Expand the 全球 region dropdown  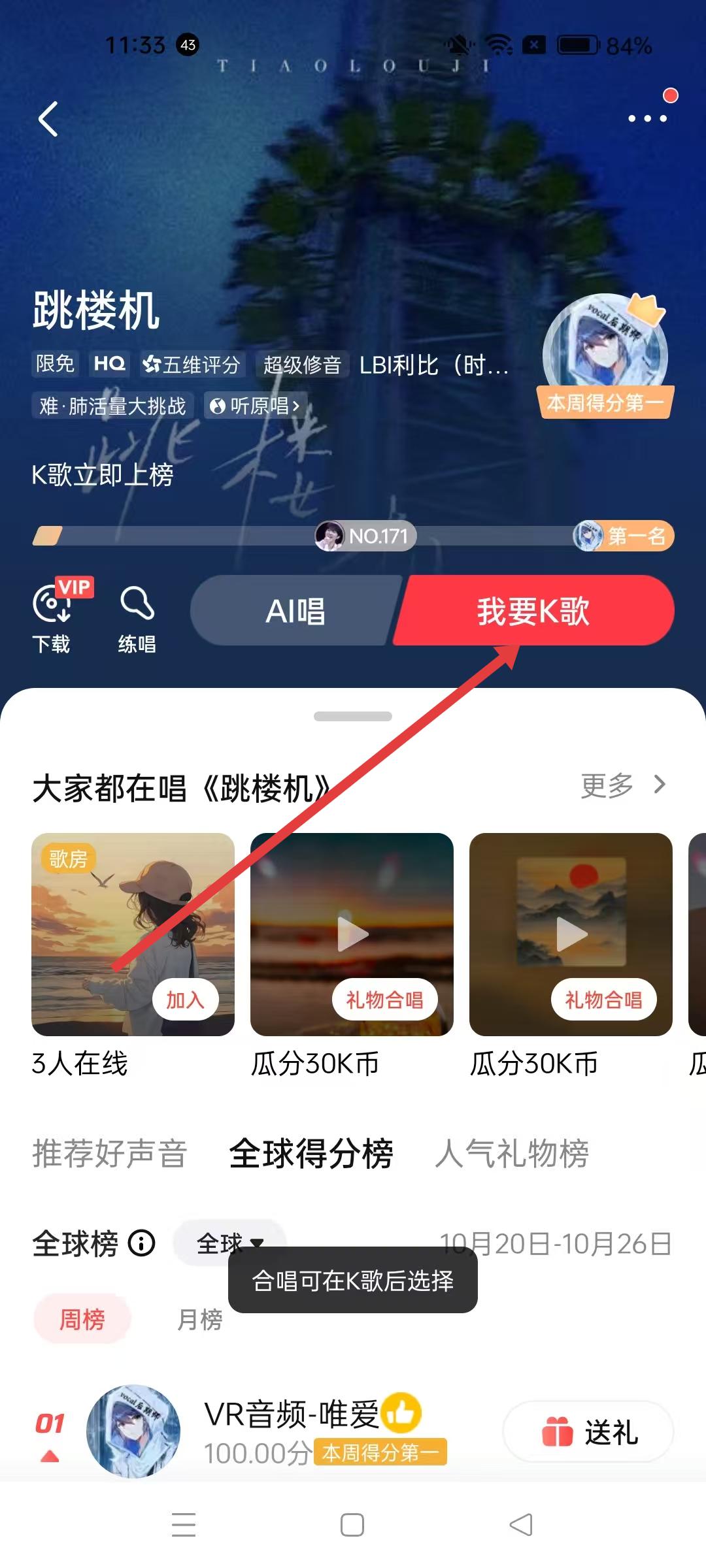pyautogui.click(x=229, y=1243)
